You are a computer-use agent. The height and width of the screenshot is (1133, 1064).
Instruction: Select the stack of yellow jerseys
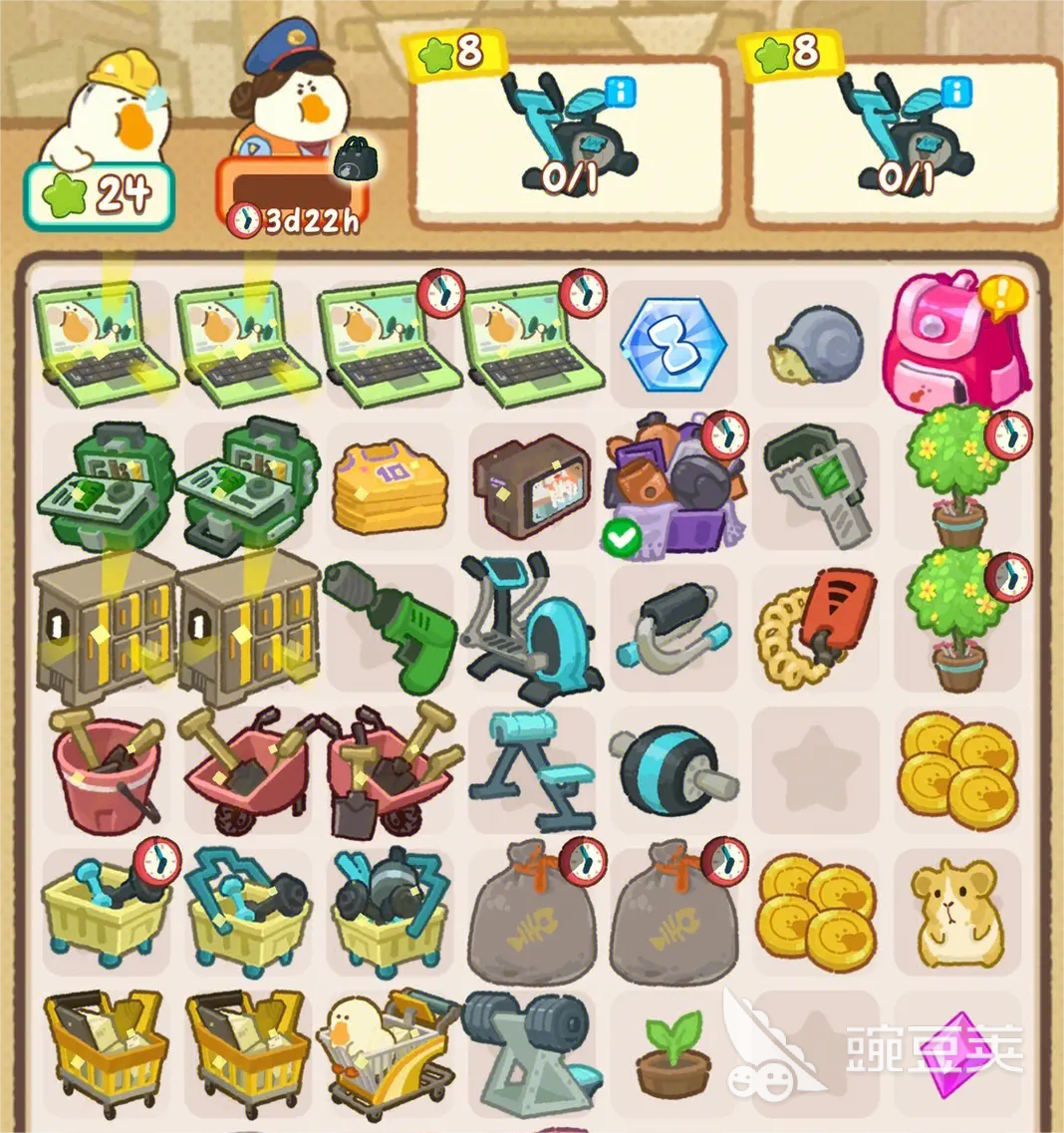pos(391,488)
